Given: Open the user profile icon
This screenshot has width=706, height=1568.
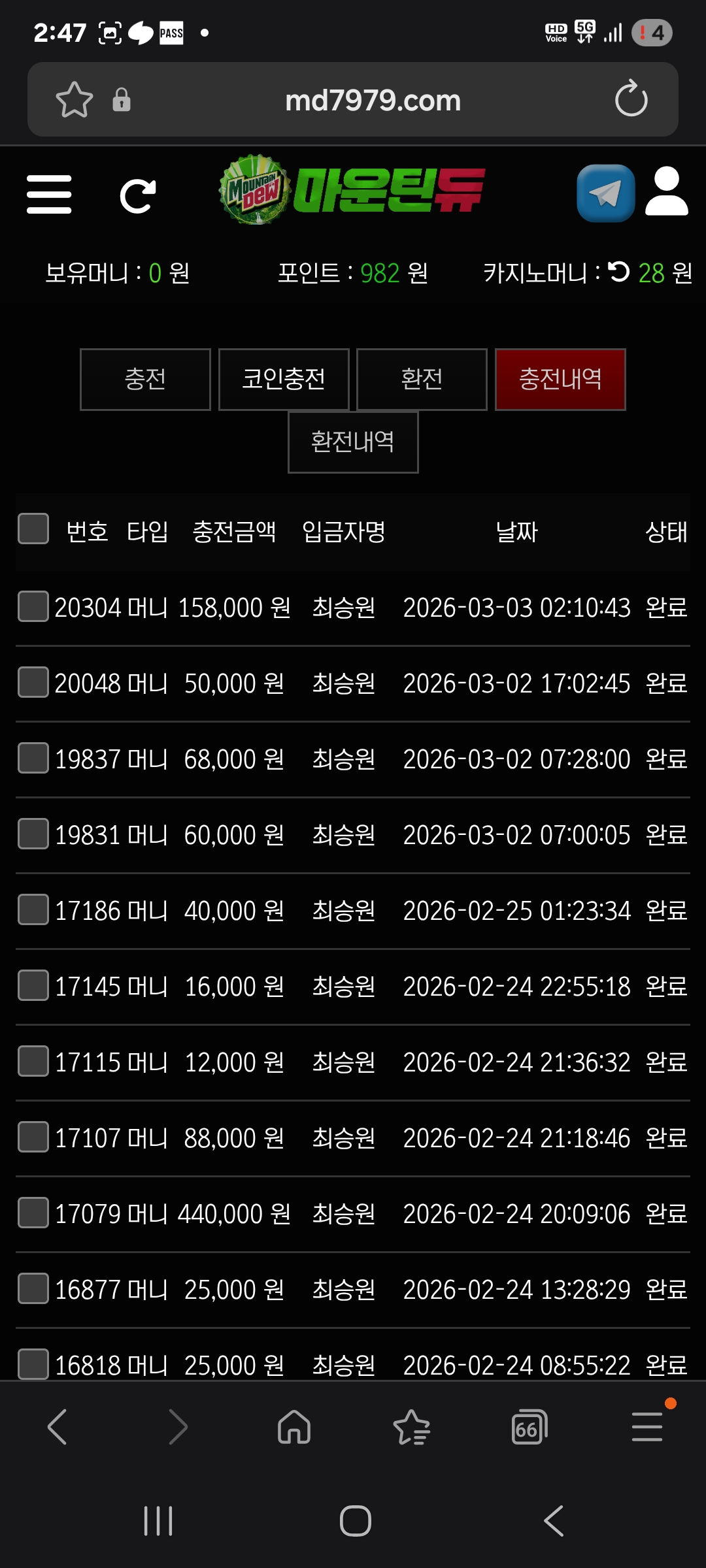Looking at the screenshot, I should click(666, 192).
